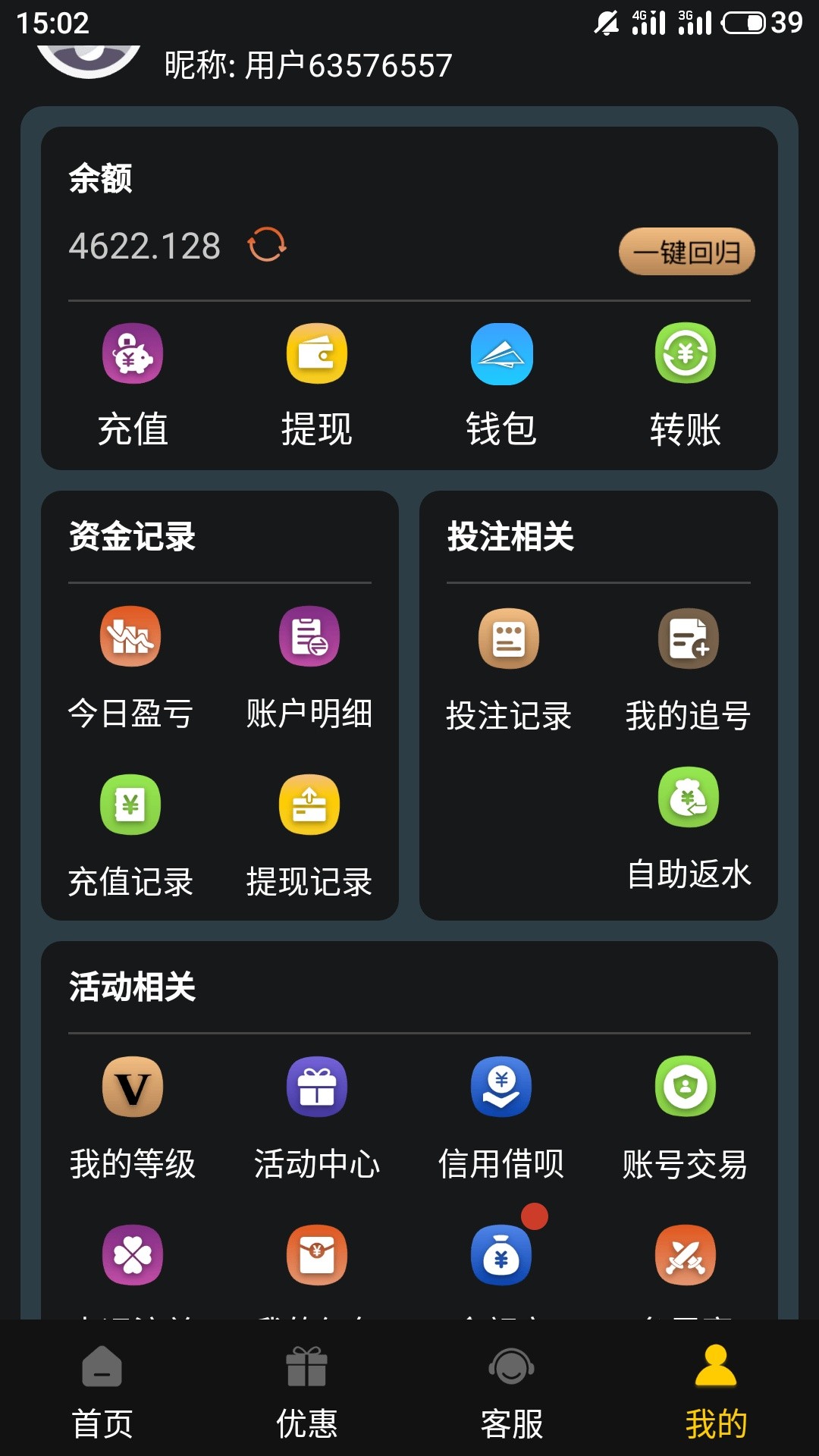
Task: Open 信用借呗 credit loan
Action: (x=501, y=1118)
